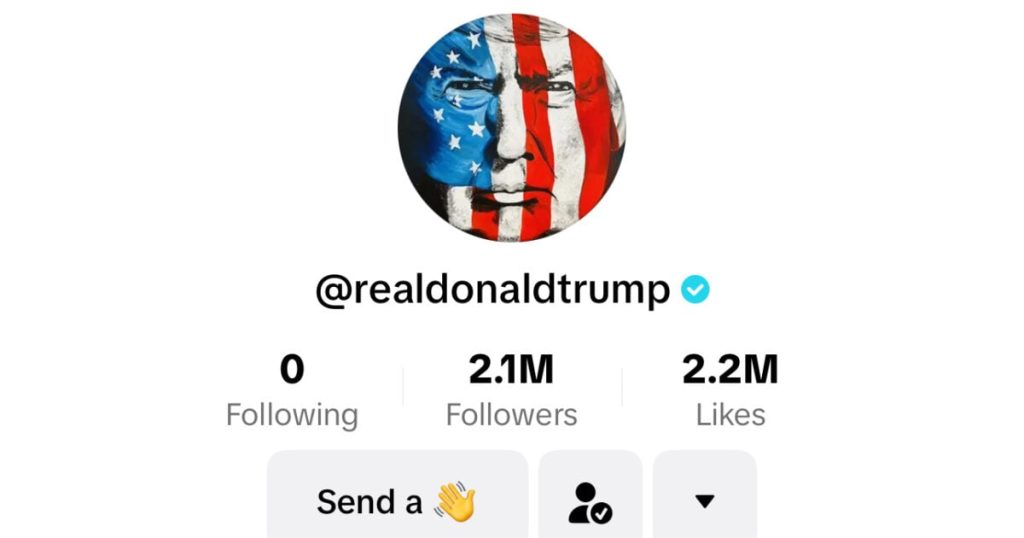Open the Following list
The image size is (1024, 538).
292,391
